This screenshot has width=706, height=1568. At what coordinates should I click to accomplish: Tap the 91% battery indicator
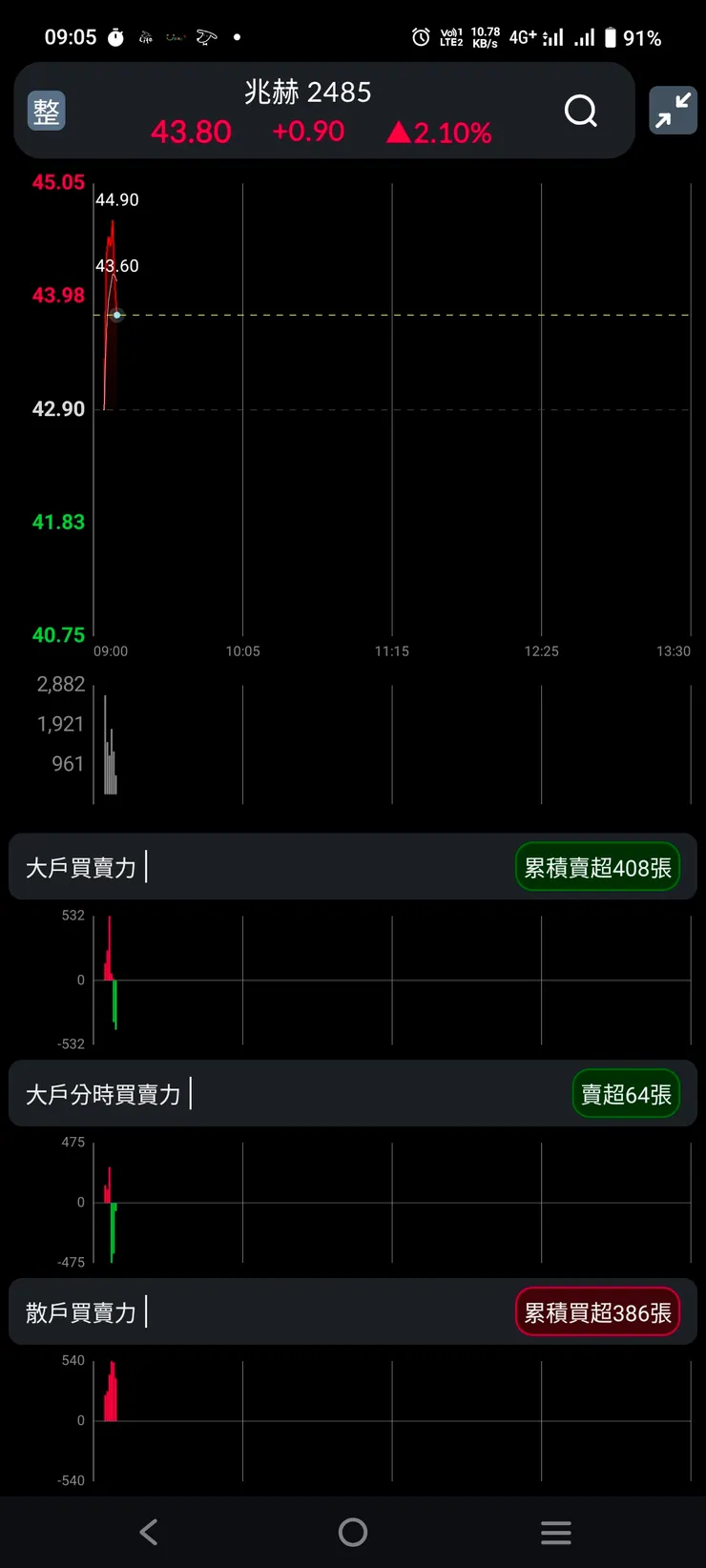coord(637,36)
